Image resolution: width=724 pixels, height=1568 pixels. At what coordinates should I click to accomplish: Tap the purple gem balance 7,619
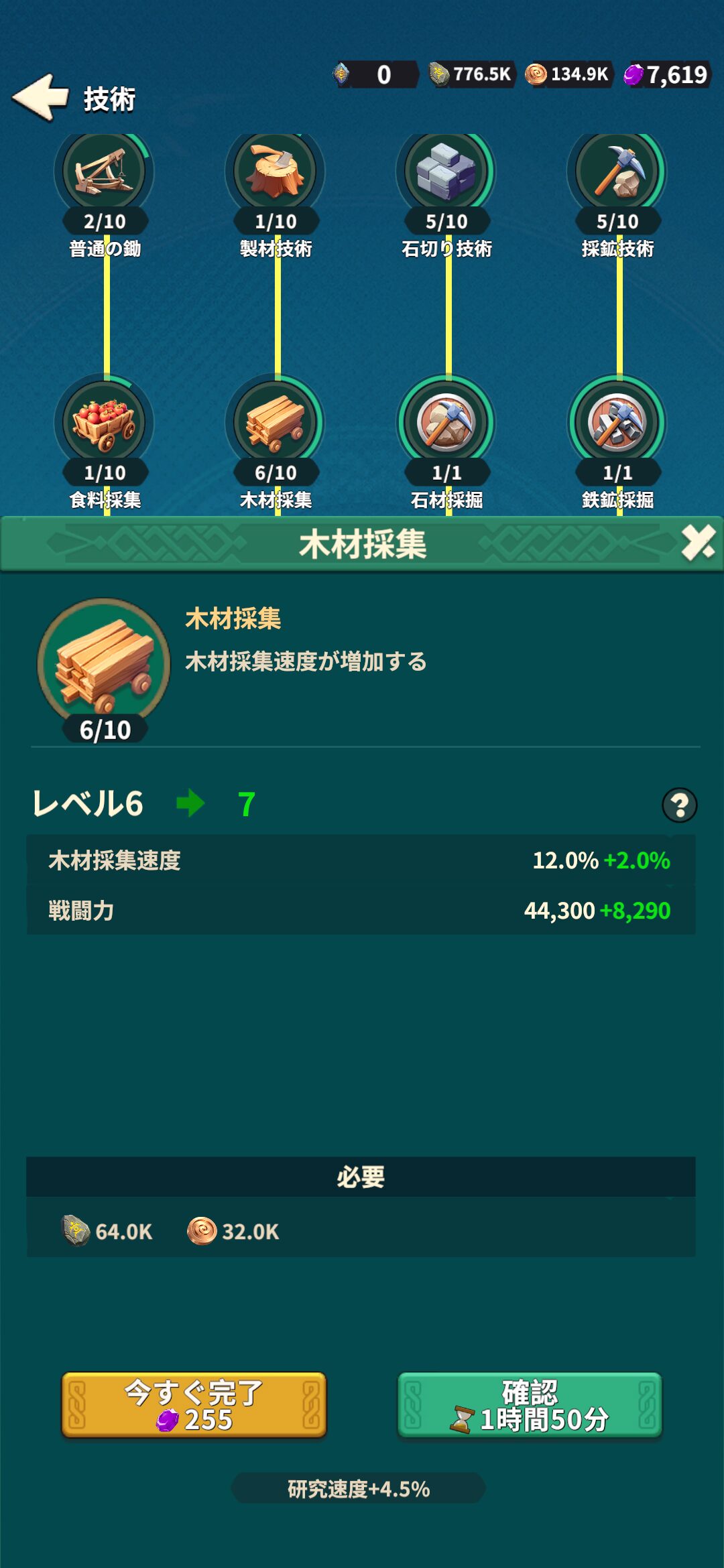click(666, 74)
